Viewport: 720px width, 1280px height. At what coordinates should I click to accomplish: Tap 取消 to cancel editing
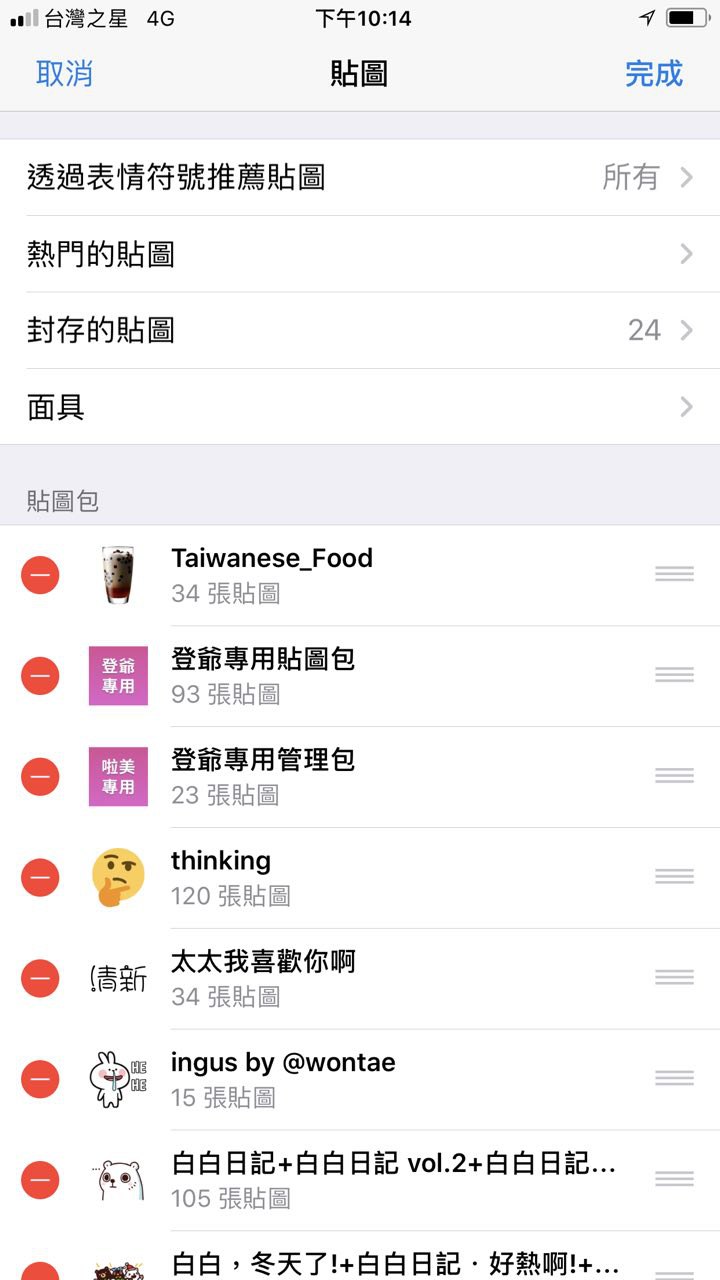[64, 74]
